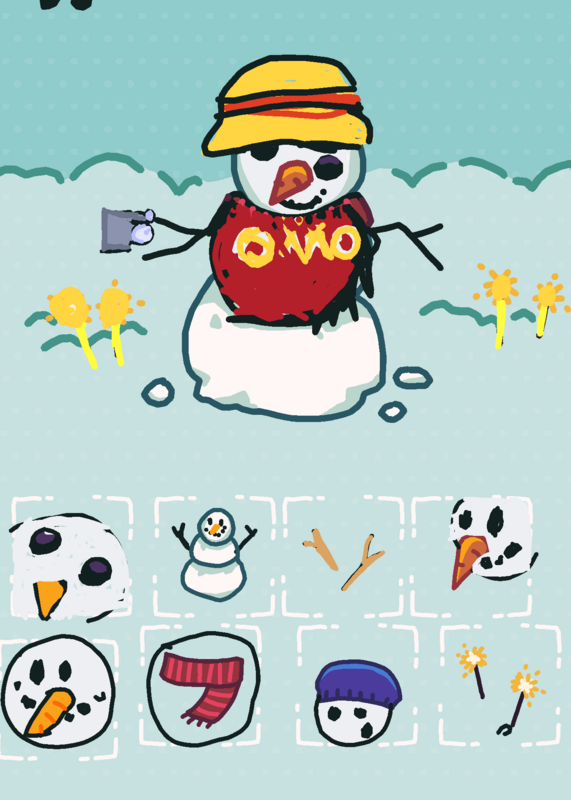Add the red striped scarf sticker

203,689
